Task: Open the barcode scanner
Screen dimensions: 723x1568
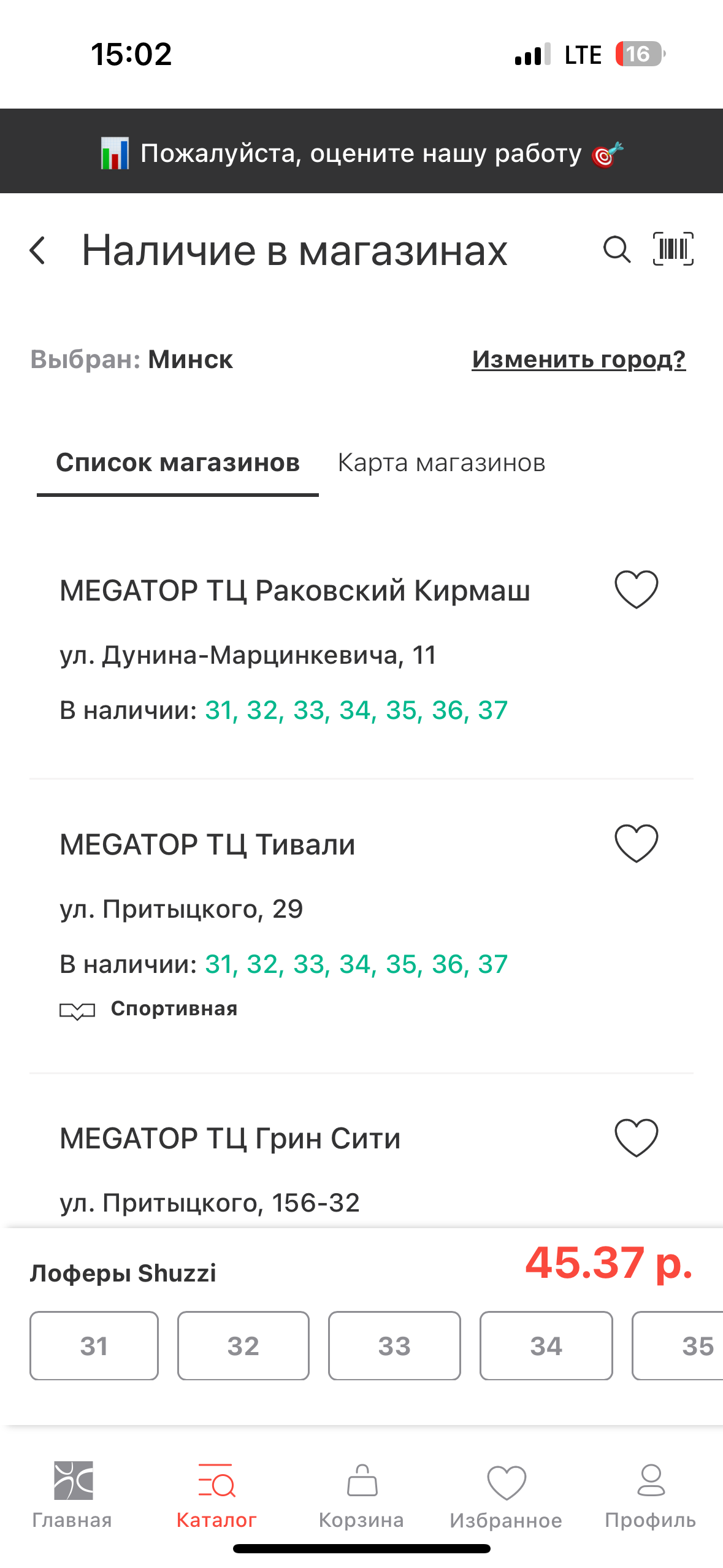Action: pos(673,249)
